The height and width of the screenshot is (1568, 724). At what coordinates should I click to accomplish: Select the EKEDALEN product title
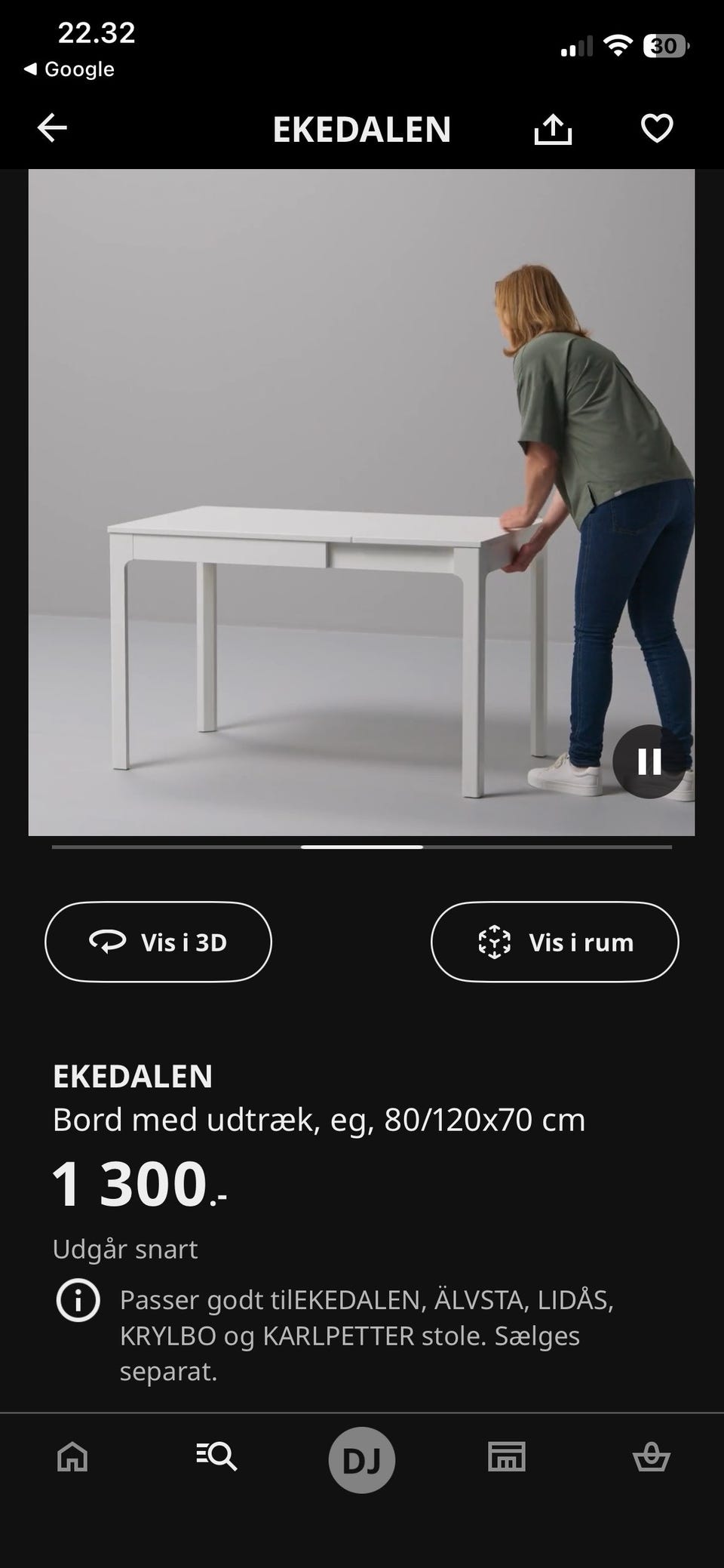[131, 1076]
